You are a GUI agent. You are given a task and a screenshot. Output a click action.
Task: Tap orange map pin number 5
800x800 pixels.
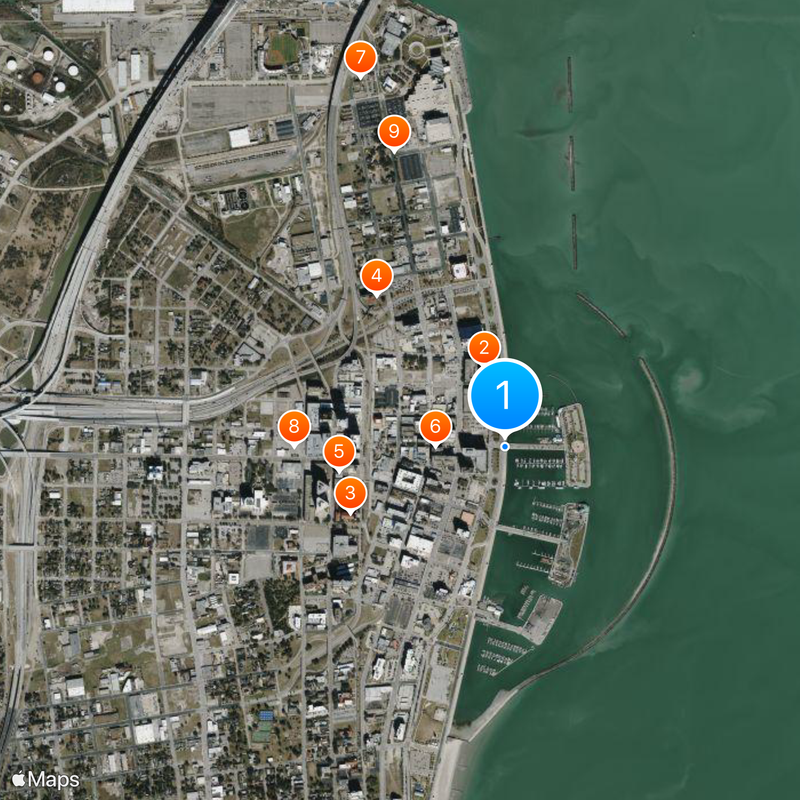click(339, 453)
